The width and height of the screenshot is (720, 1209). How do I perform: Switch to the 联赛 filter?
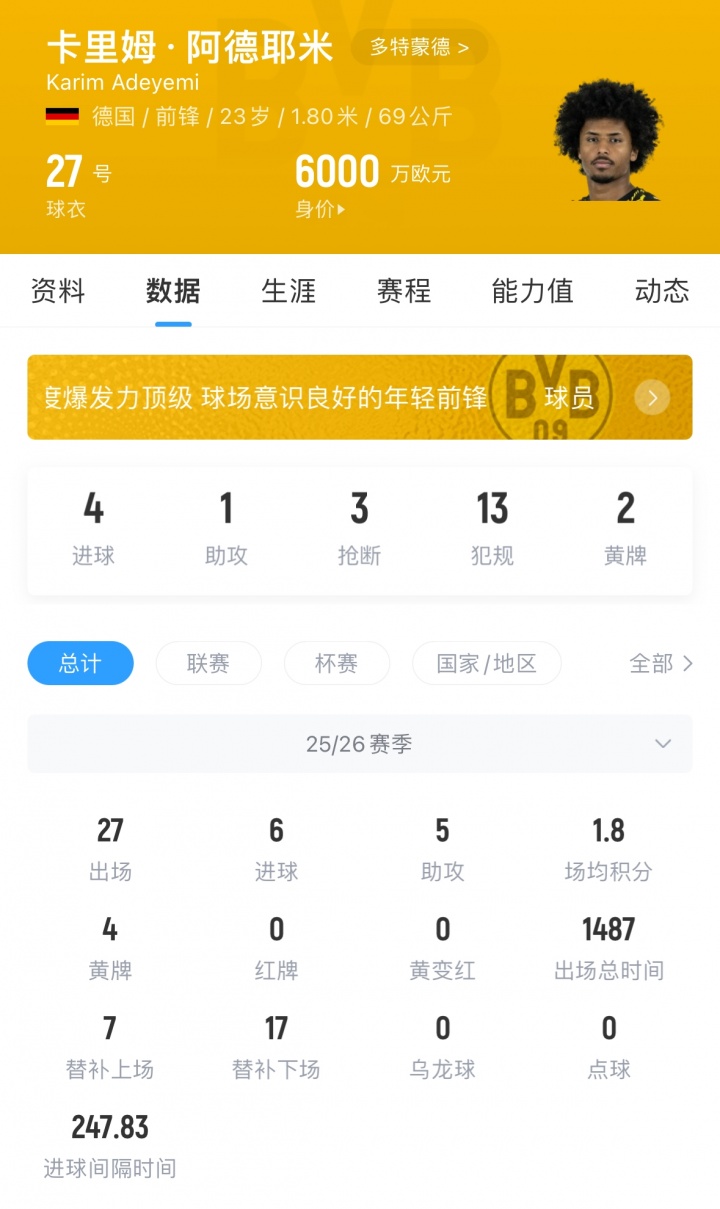click(x=208, y=663)
